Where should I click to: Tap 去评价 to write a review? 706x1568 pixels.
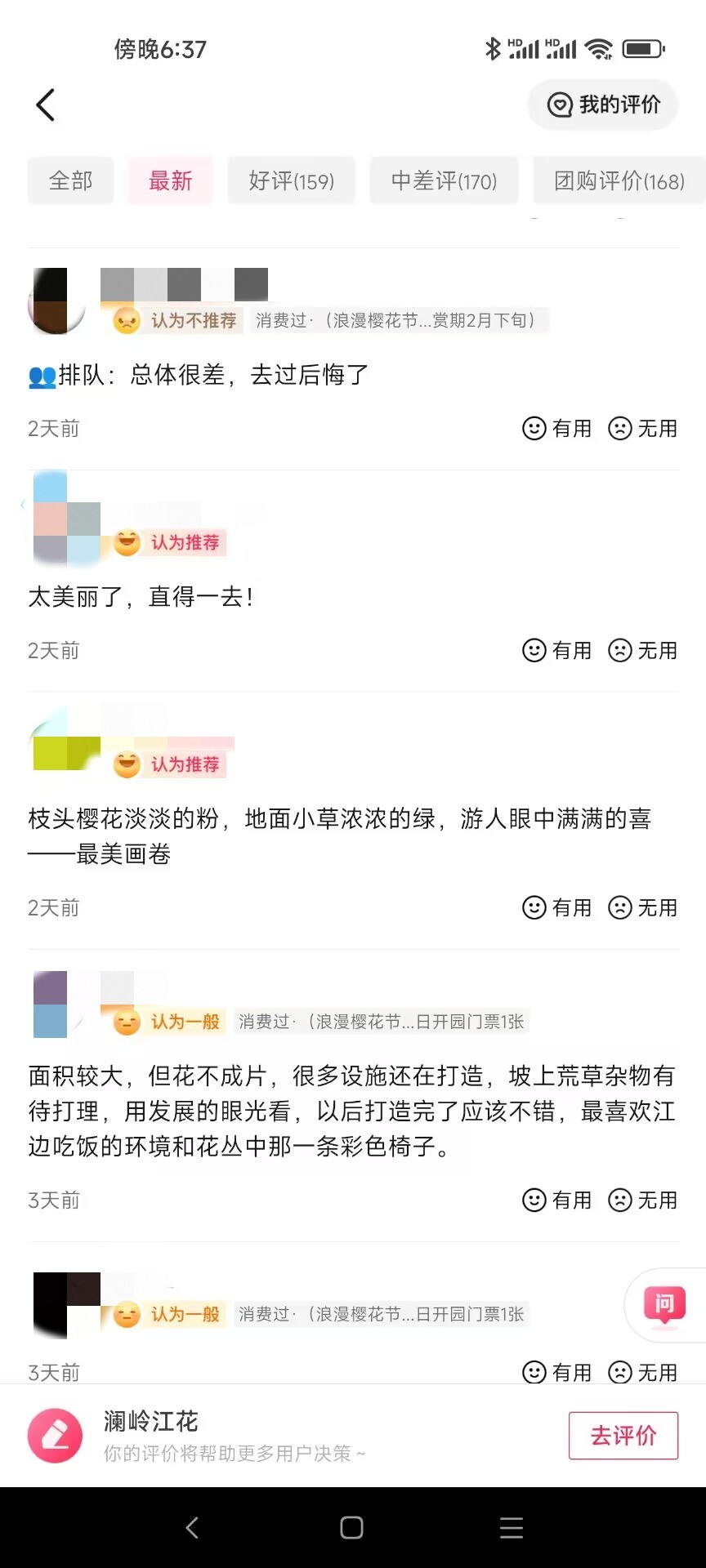coord(623,1435)
